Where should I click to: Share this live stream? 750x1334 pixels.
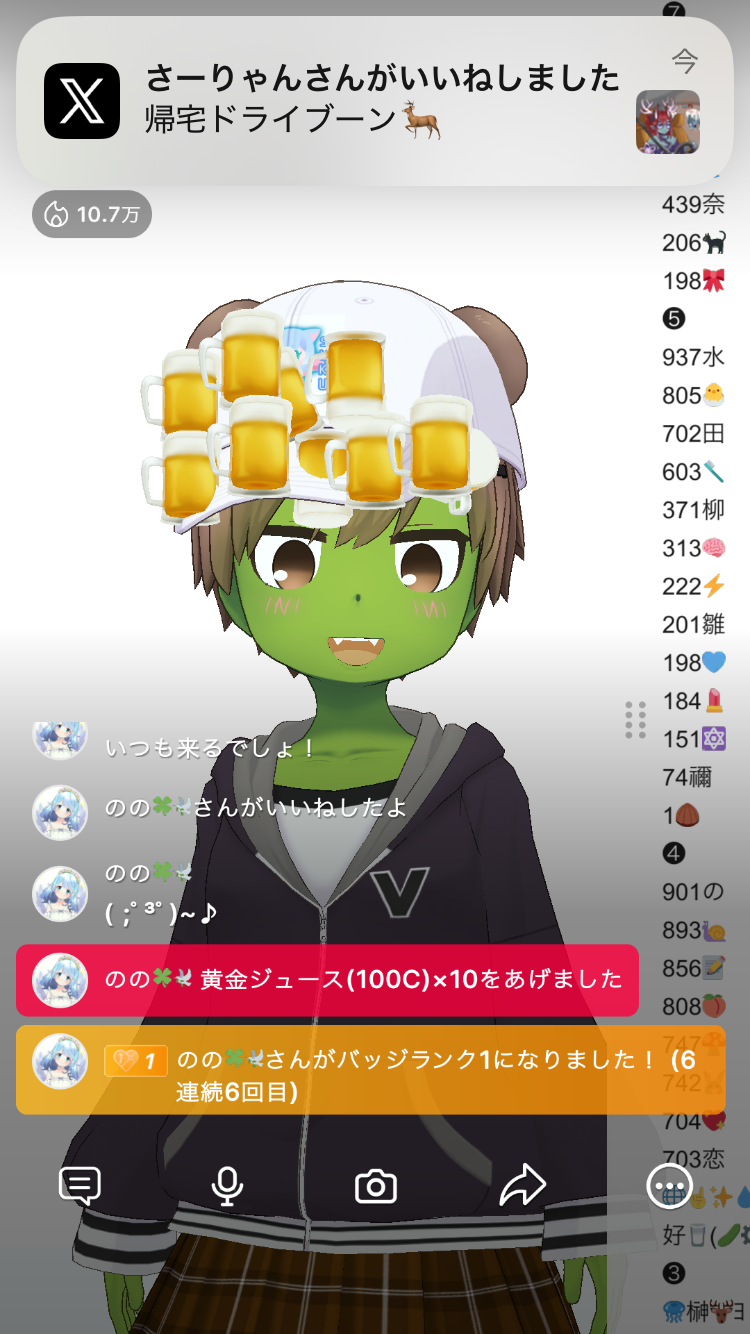pyautogui.click(x=522, y=1186)
